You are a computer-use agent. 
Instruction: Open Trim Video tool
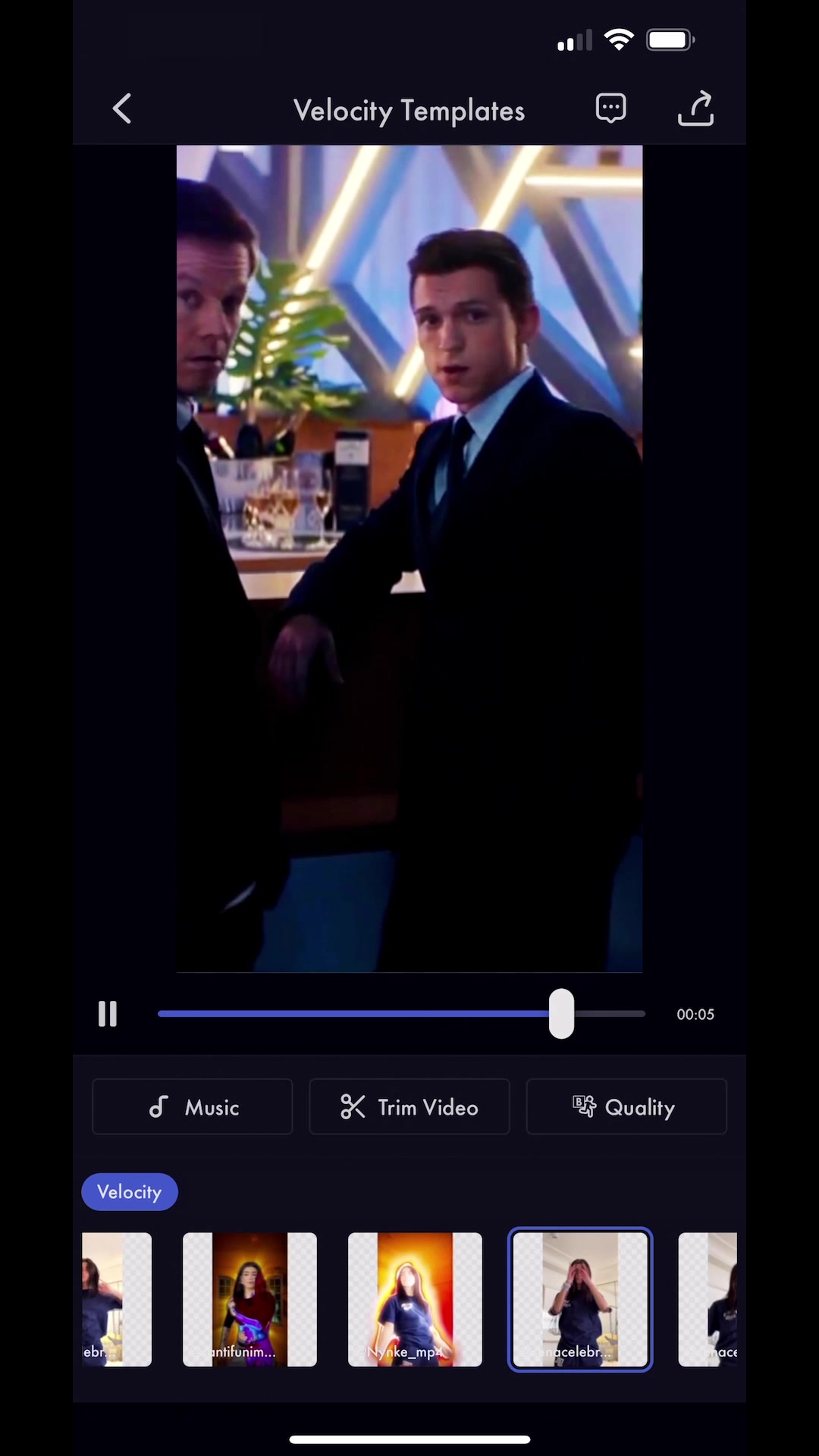[409, 1106]
